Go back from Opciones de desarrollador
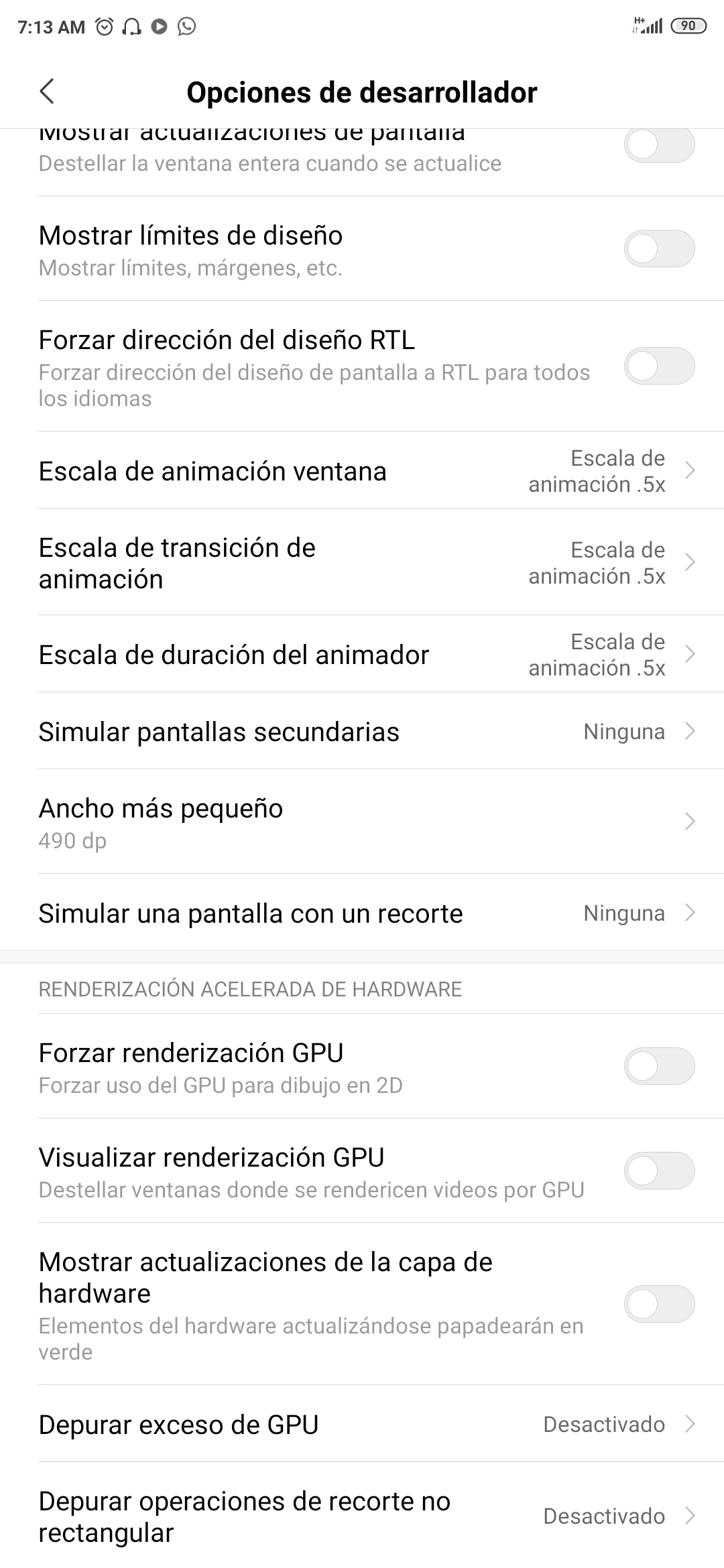Screen dimensions: 724x1568 (x=47, y=92)
